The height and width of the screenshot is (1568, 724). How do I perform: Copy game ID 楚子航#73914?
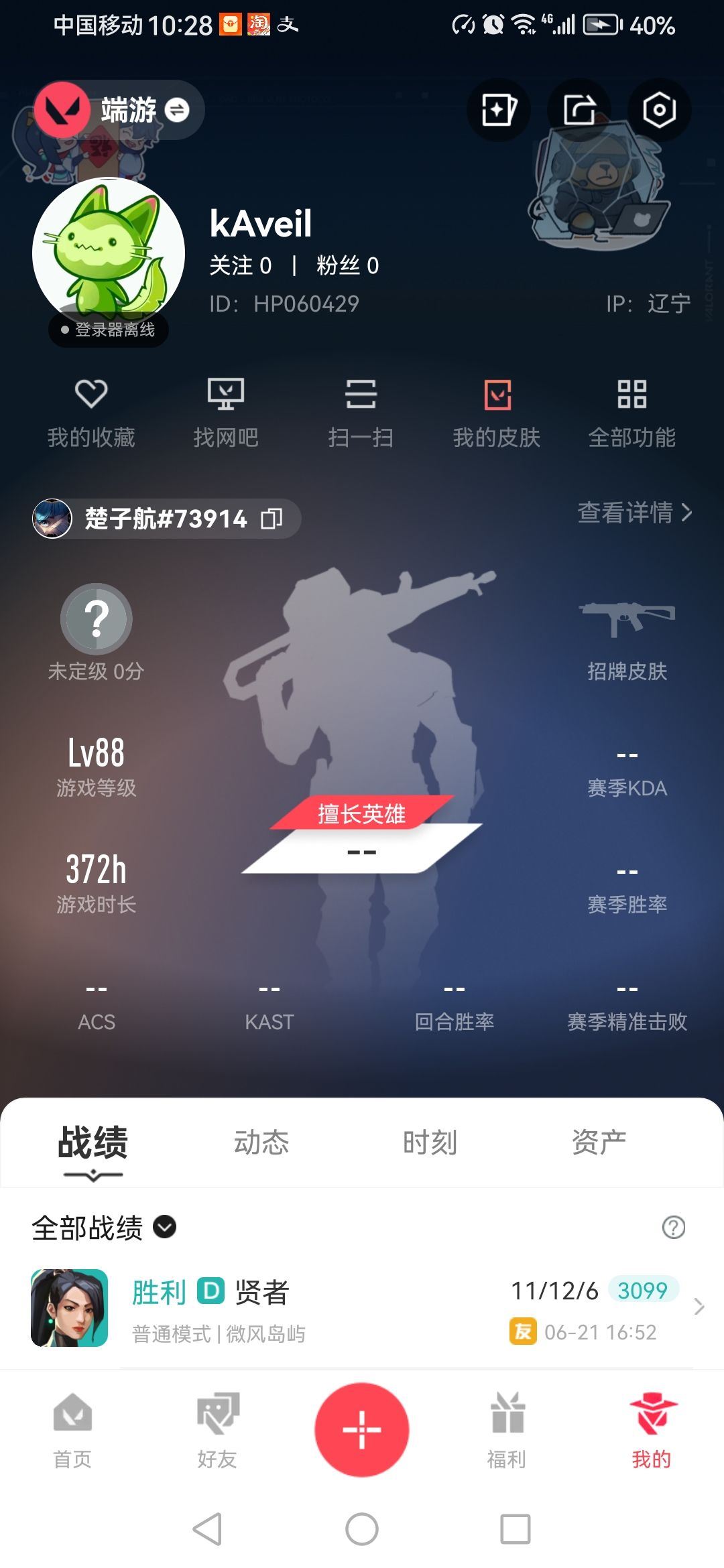271,519
